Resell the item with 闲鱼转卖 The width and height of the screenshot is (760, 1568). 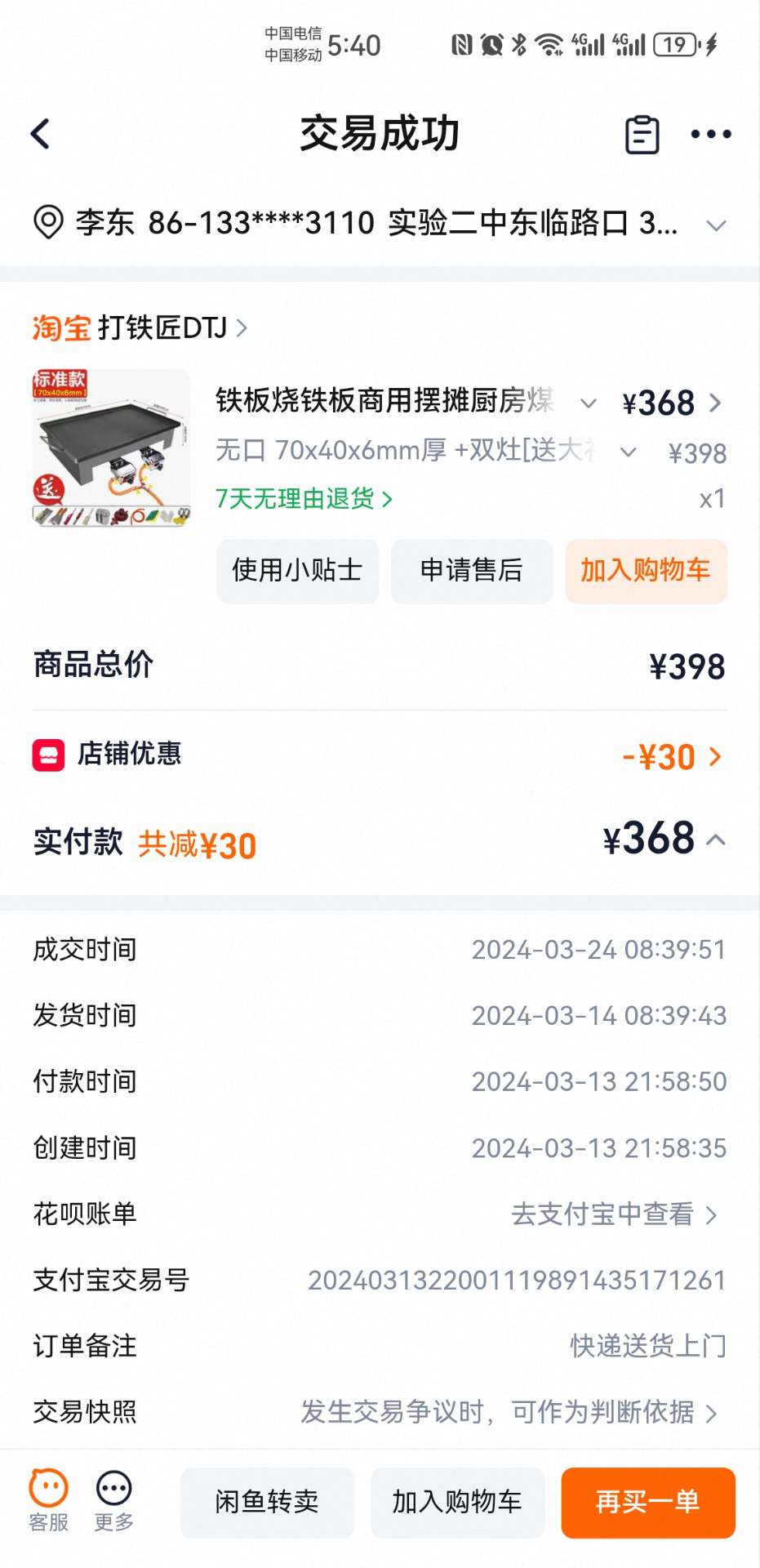coord(267,1502)
